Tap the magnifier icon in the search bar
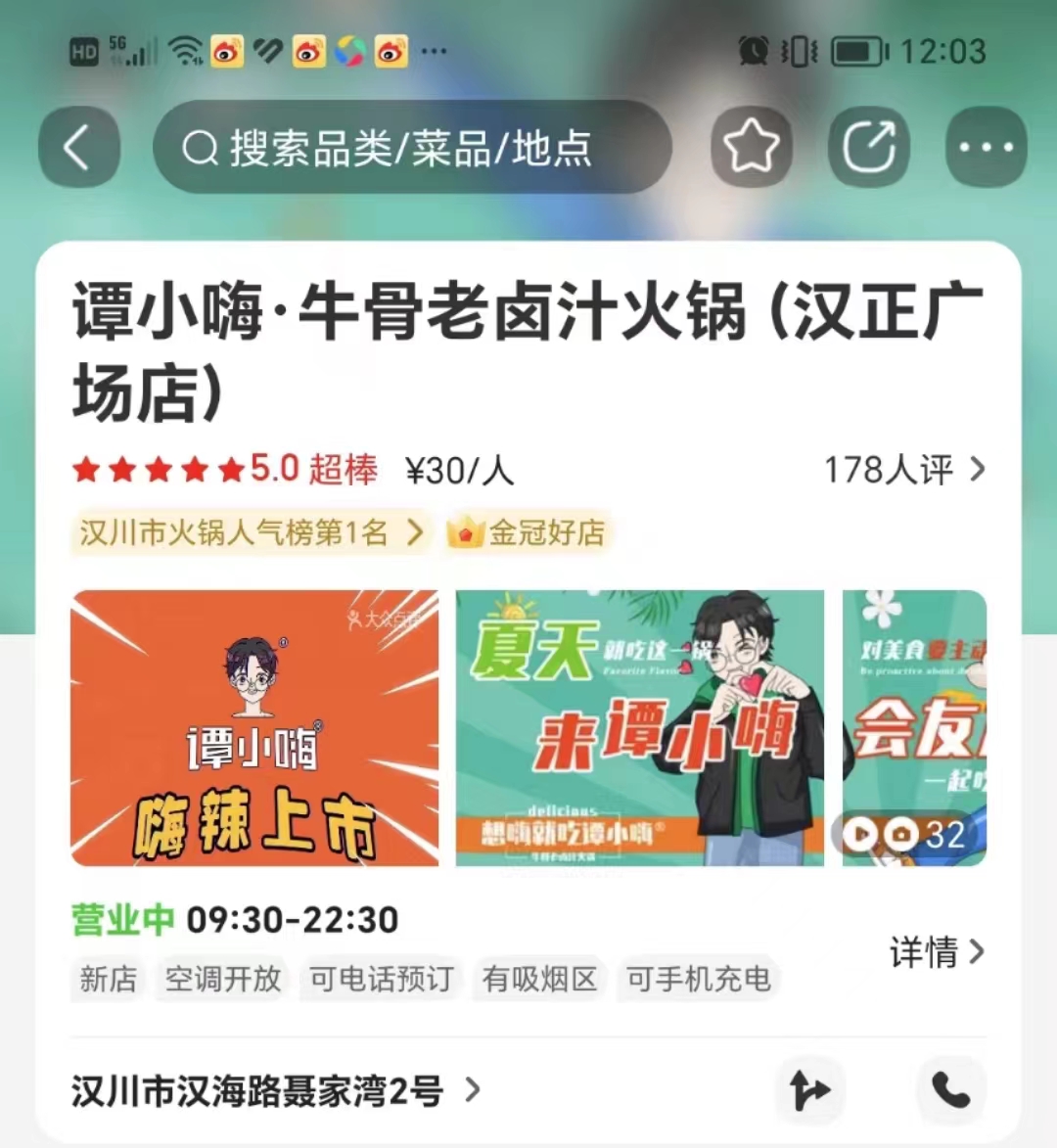The height and width of the screenshot is (1148, 1057). click(202, 148)
